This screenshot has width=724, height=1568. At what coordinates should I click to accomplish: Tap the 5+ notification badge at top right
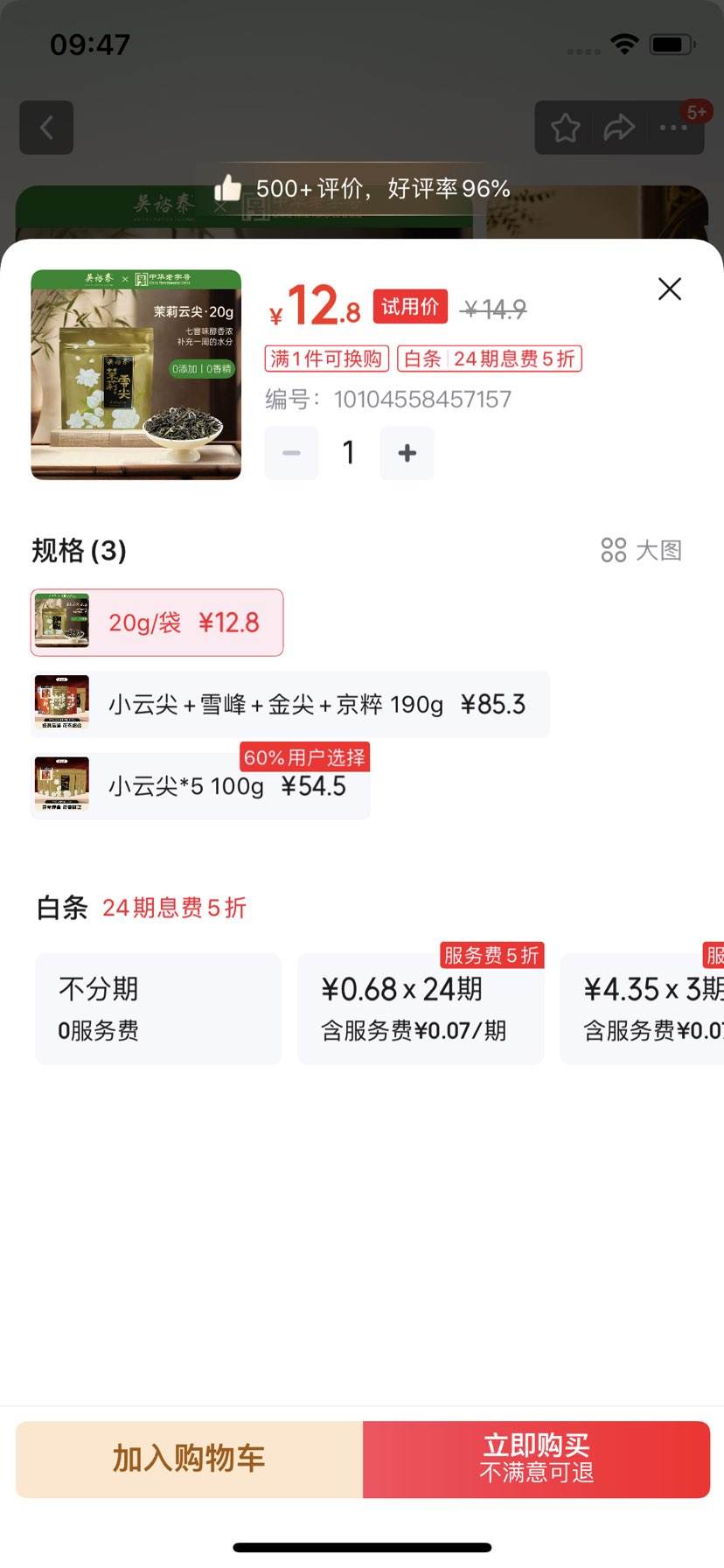tap(697, 111)
